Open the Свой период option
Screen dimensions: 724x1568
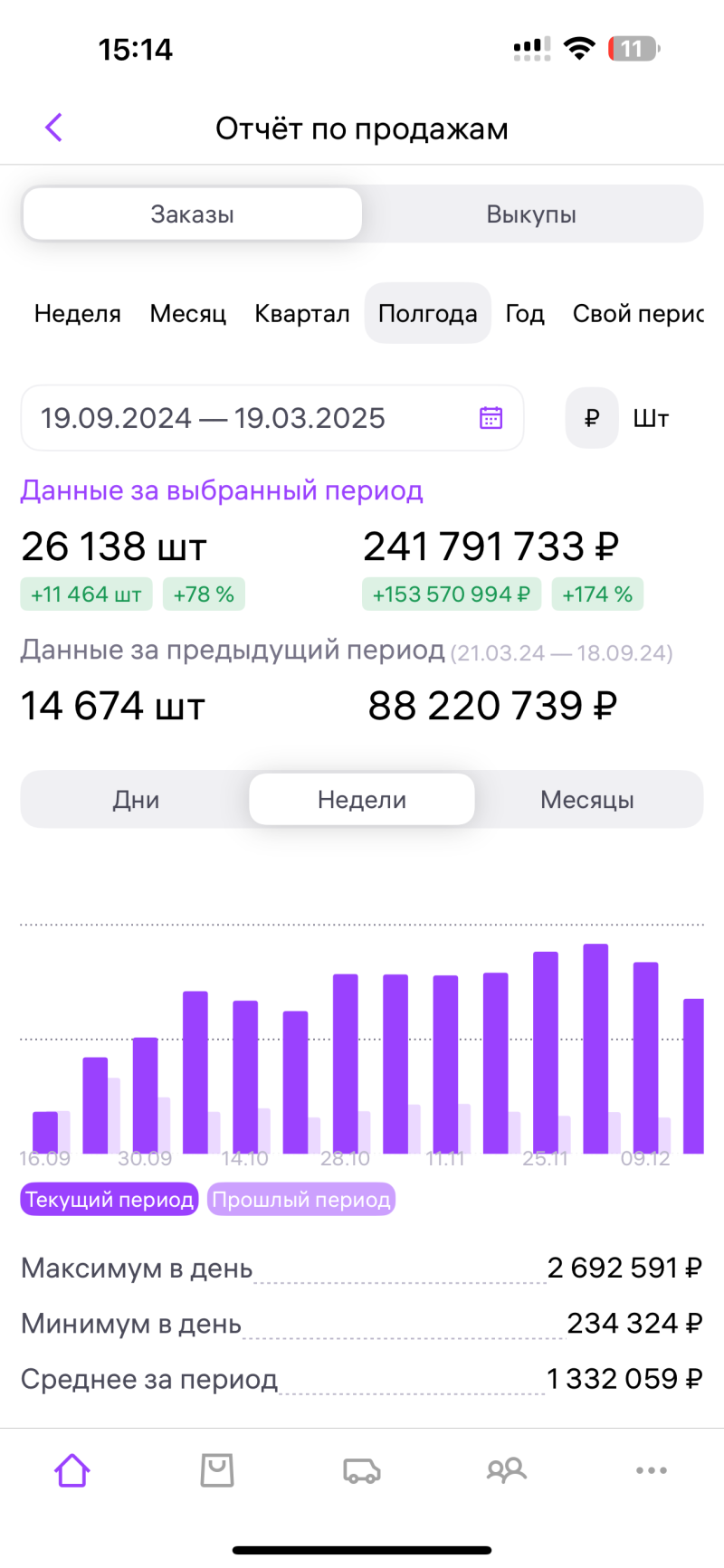tap(638, 314)
